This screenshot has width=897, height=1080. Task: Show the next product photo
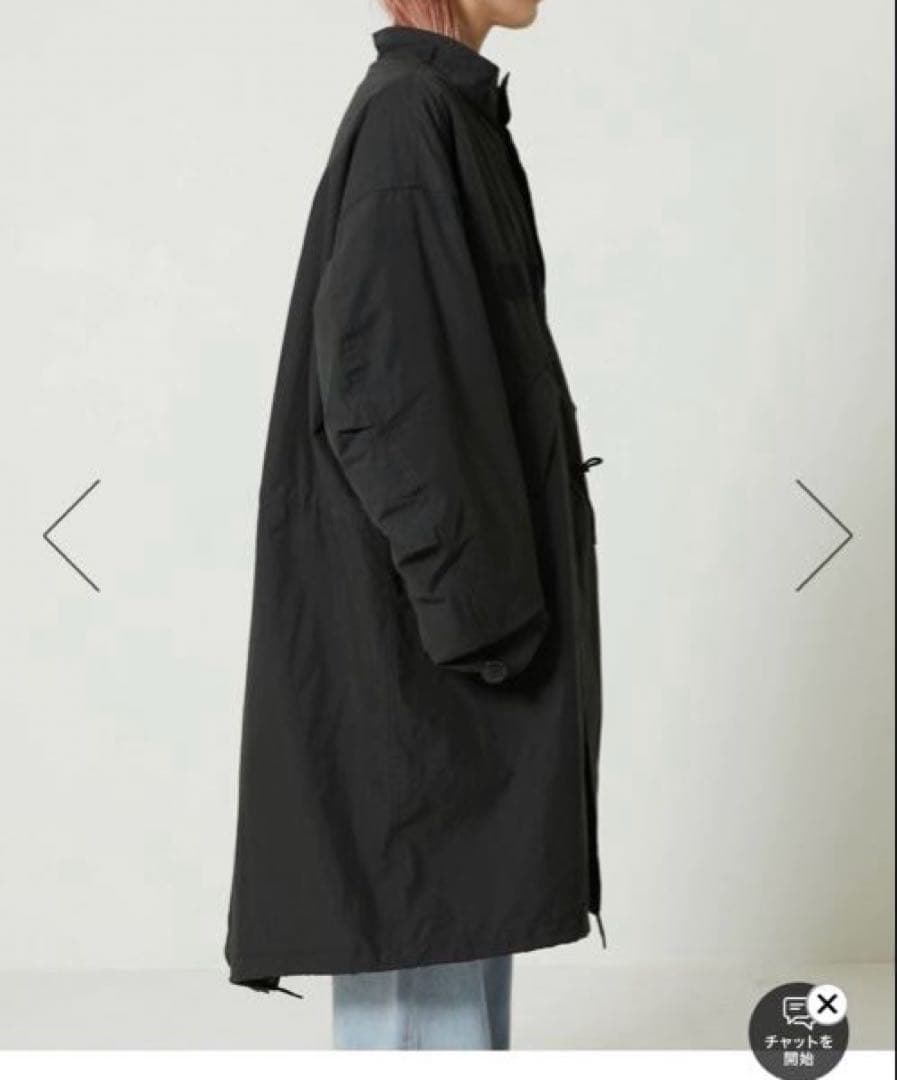point(823,535)
